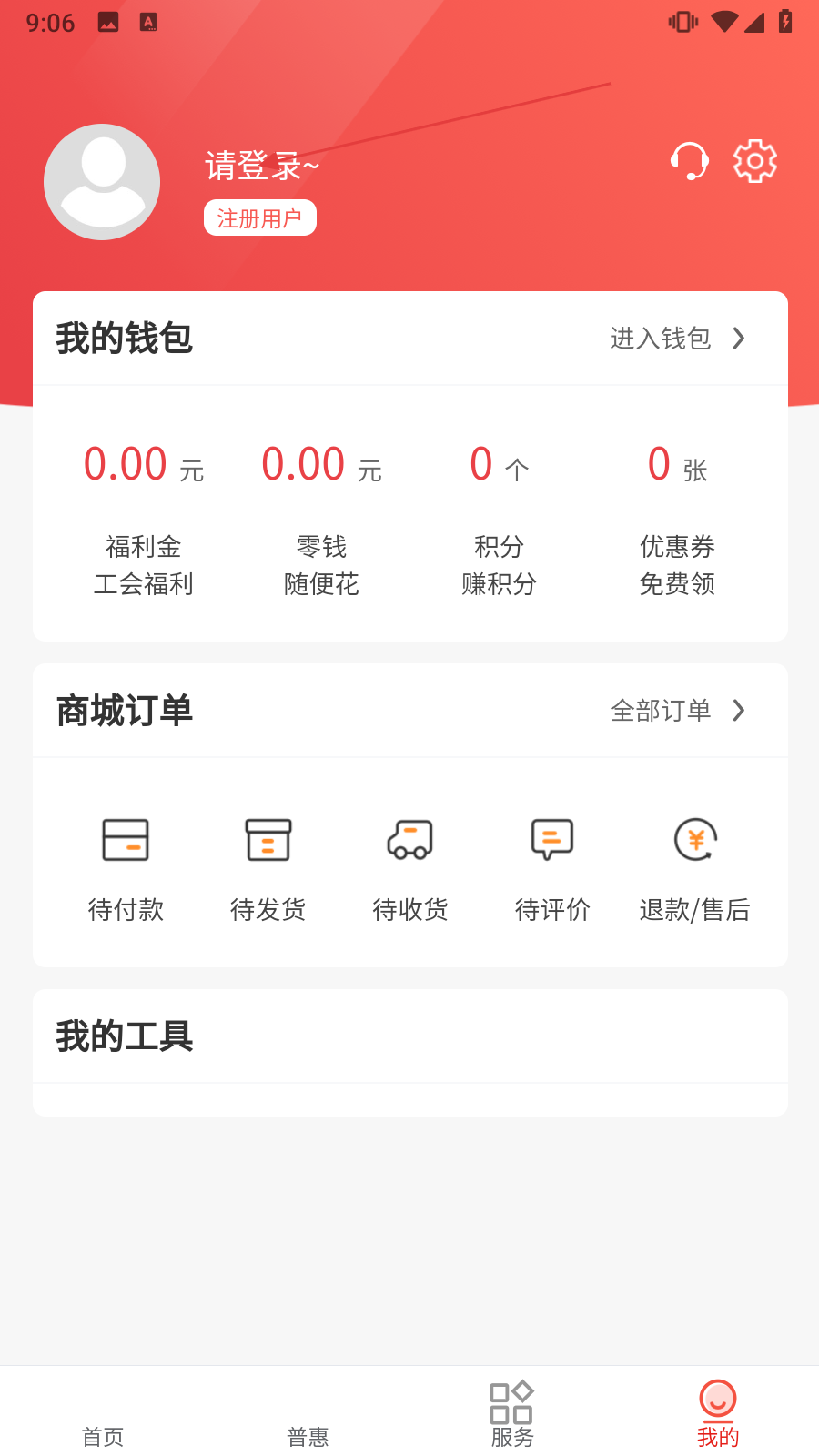Open 福利金 balance item

(x=144, y=519)
